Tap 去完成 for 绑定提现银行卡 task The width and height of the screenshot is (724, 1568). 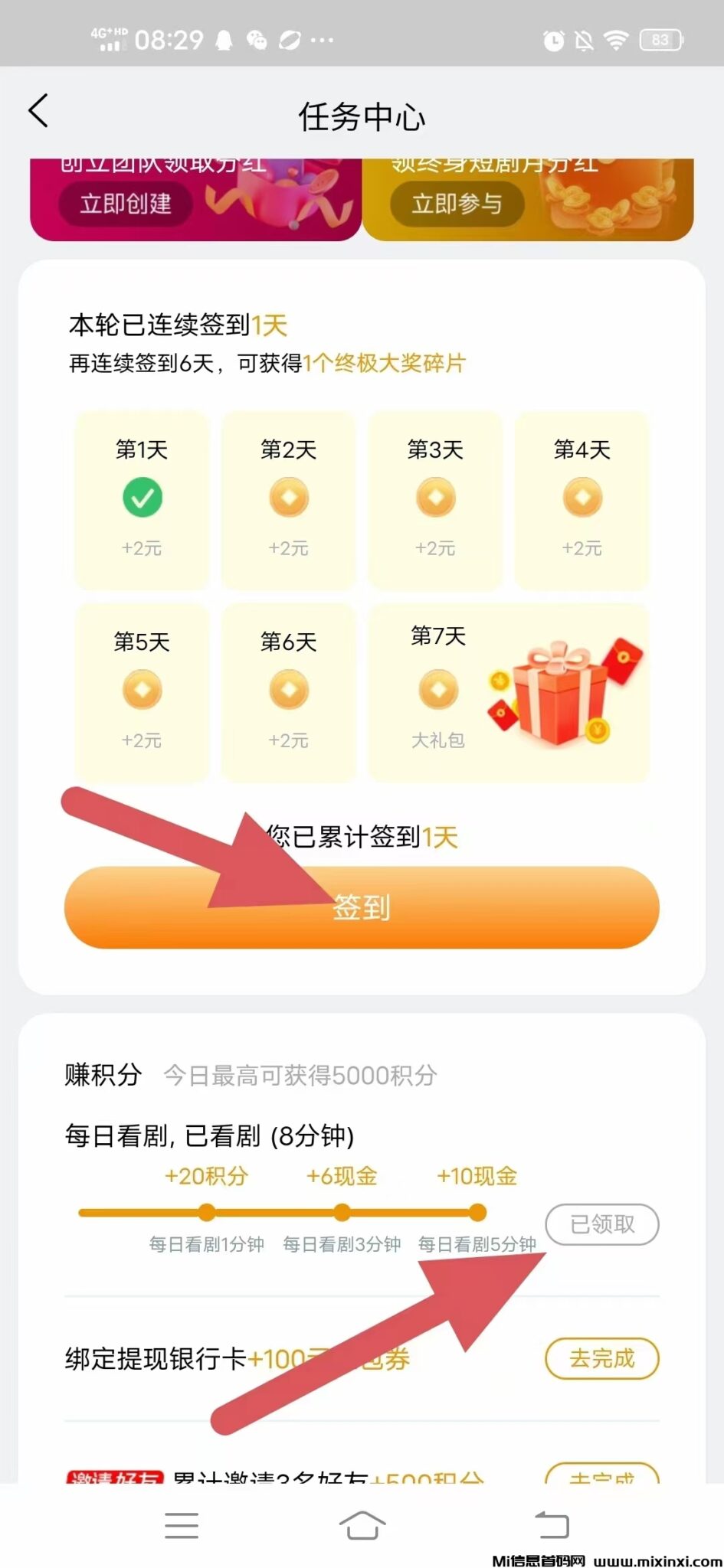tap(601, 1358)
